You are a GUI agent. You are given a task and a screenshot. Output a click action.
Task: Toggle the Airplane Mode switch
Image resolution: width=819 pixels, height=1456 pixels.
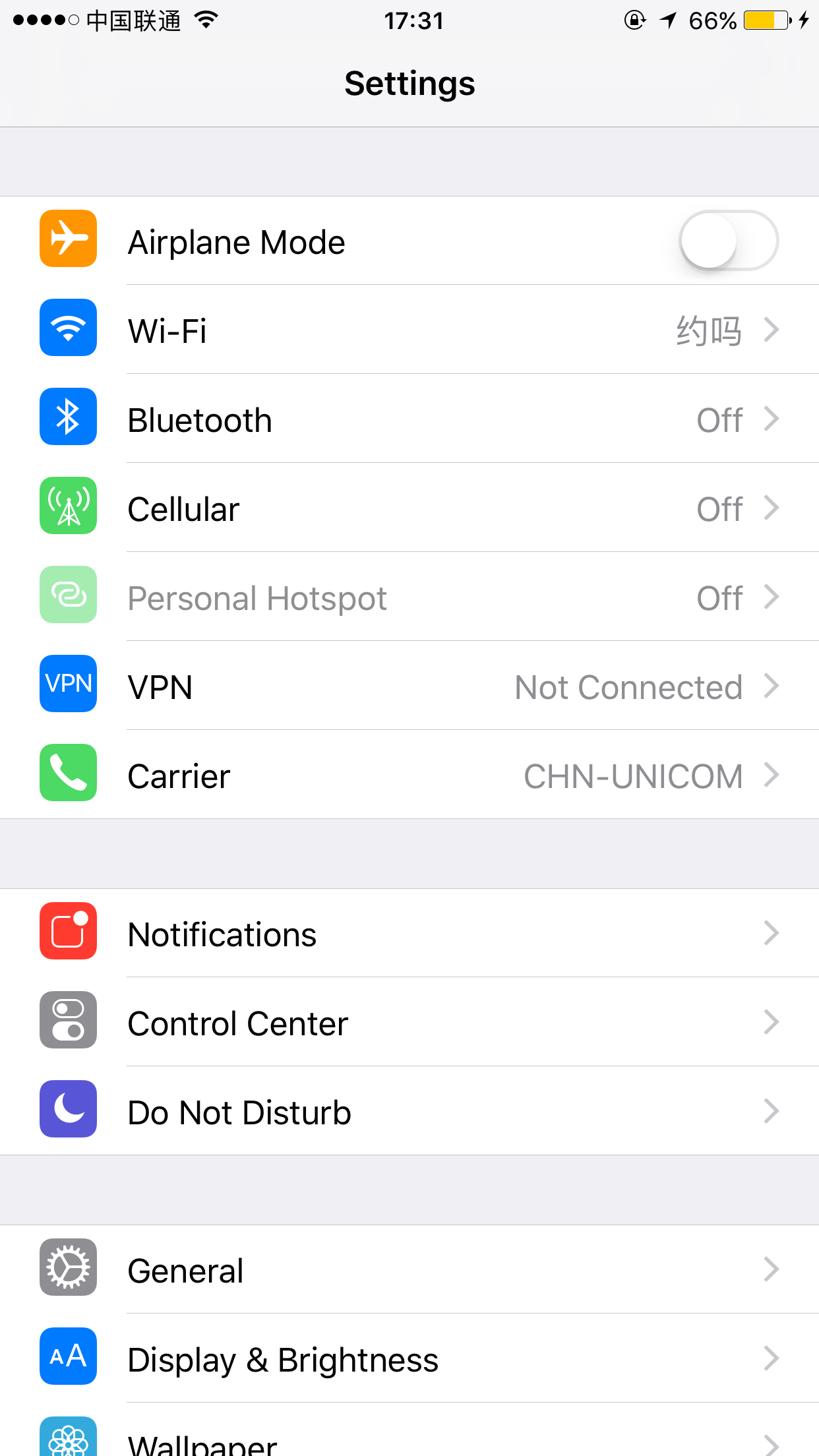tap(729, 241)
